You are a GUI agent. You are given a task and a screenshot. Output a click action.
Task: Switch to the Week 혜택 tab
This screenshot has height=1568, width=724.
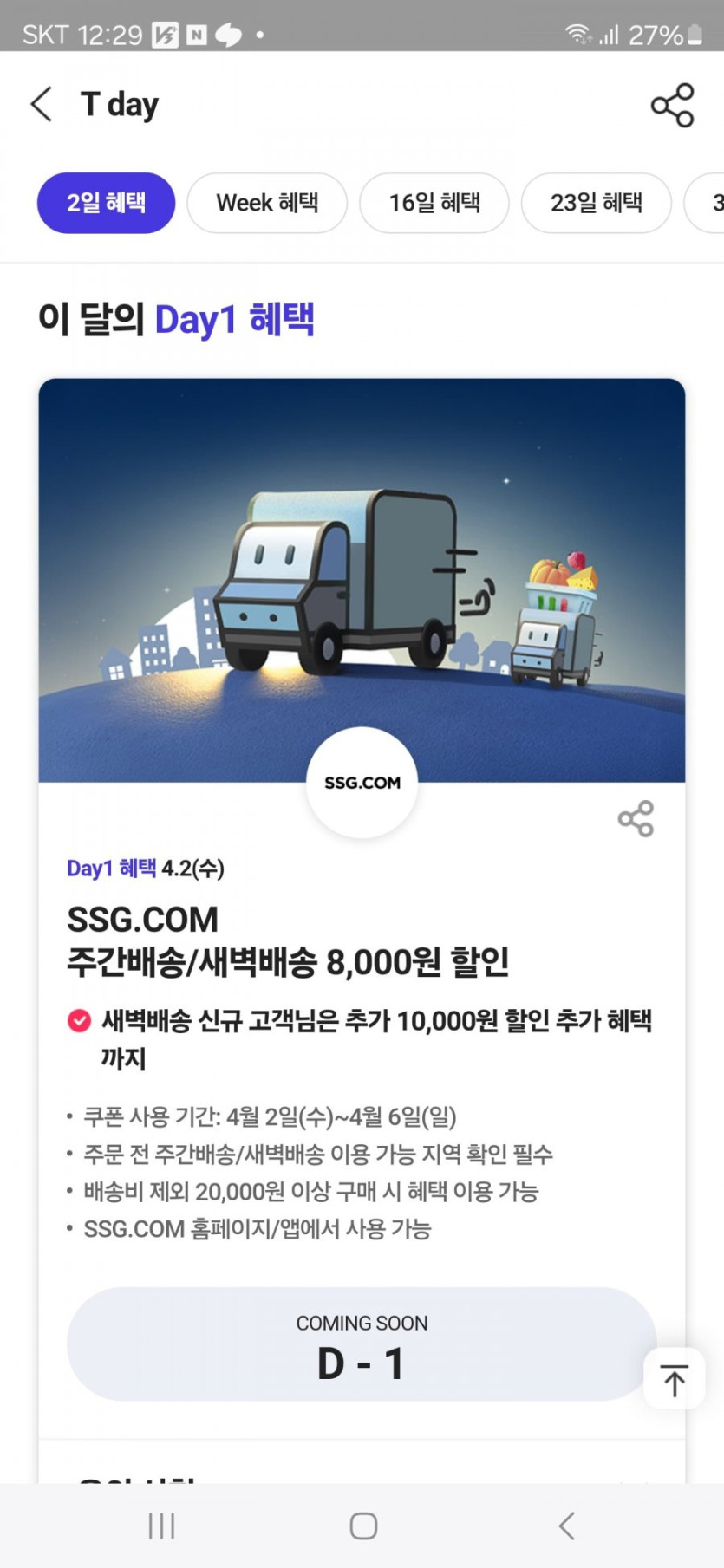tap(267, 203)
